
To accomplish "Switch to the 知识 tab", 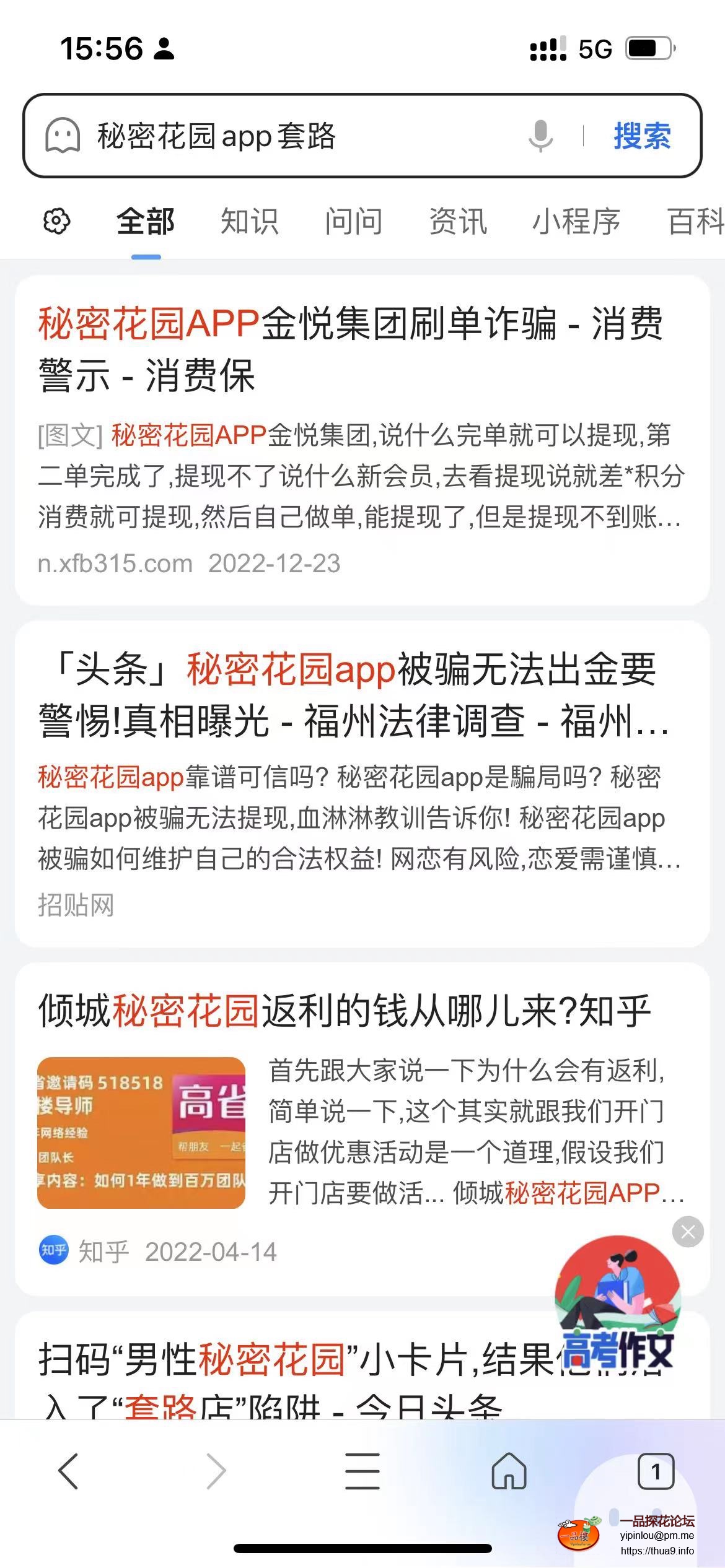I will [250, 221].
